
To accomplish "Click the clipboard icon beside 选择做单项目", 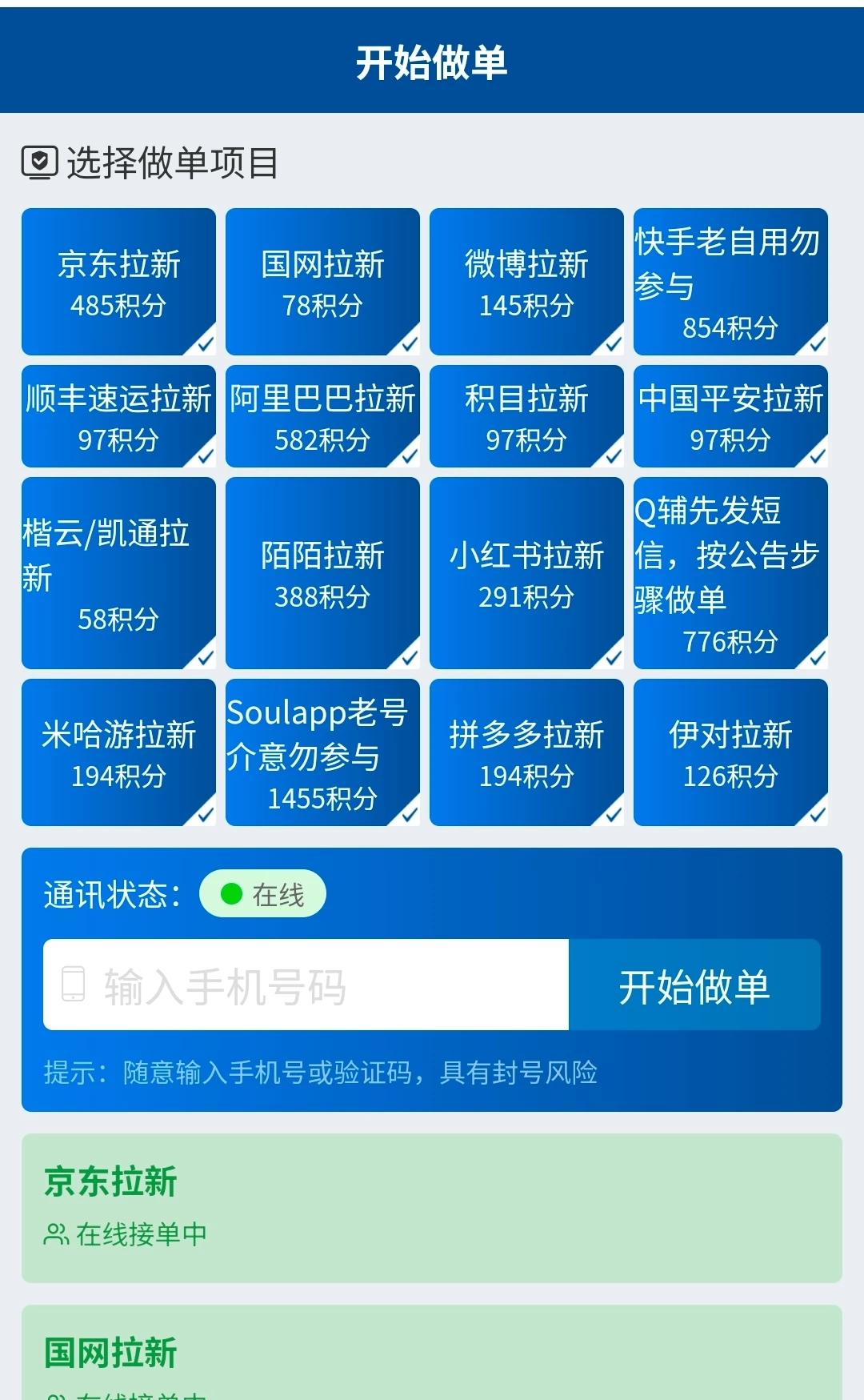I will coord(40,161).
